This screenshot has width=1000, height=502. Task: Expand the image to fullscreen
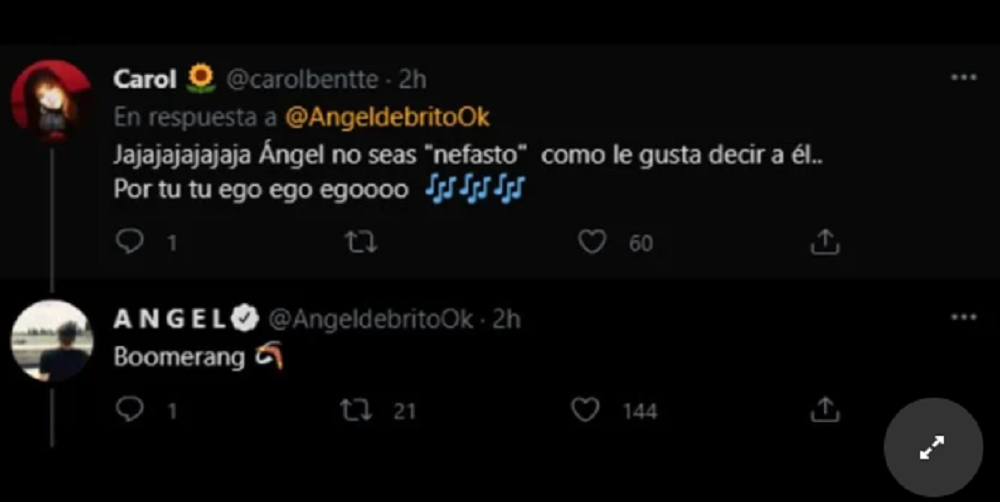[932, 449]
